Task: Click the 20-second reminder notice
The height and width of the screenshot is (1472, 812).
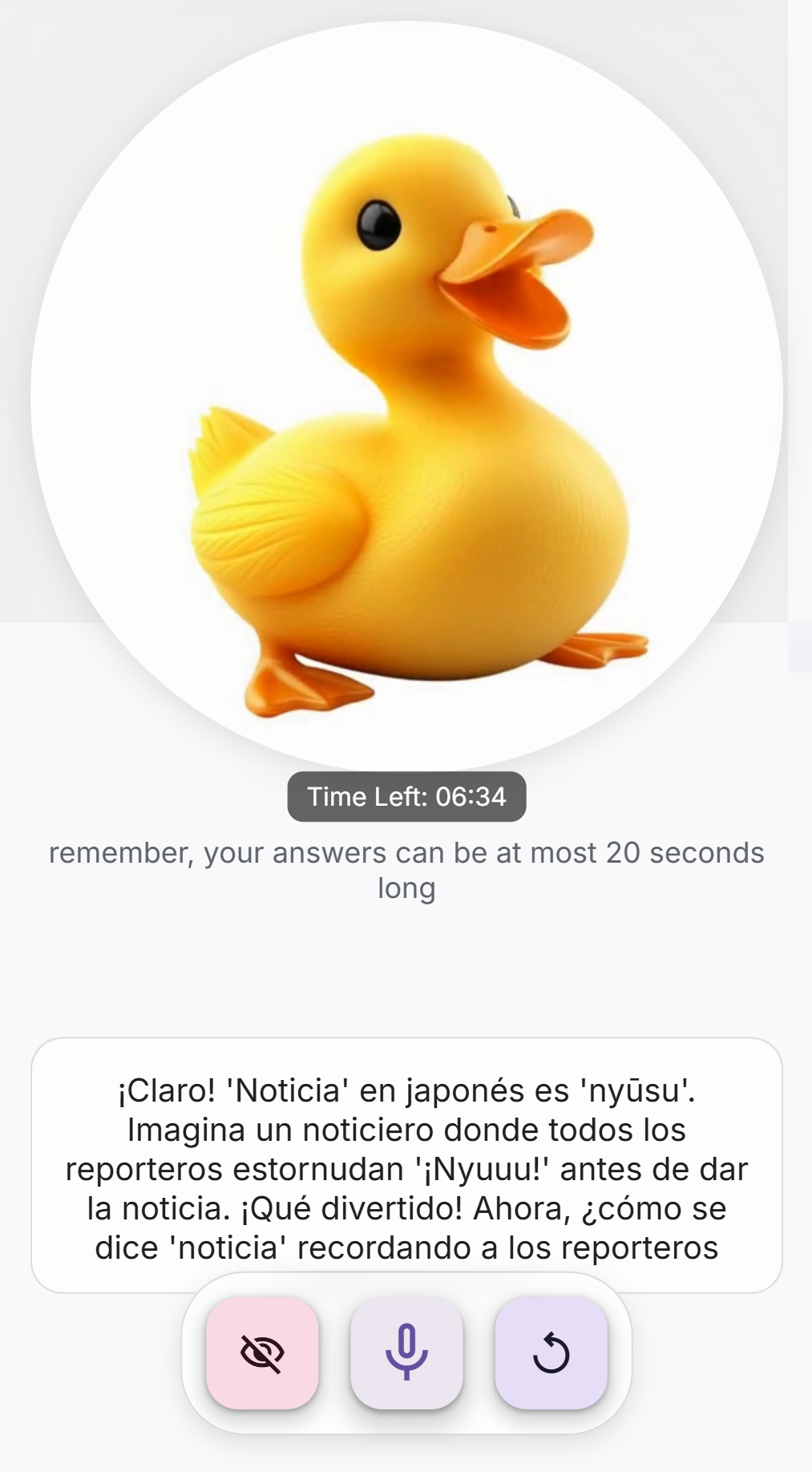Action: [x=406, y=869]
